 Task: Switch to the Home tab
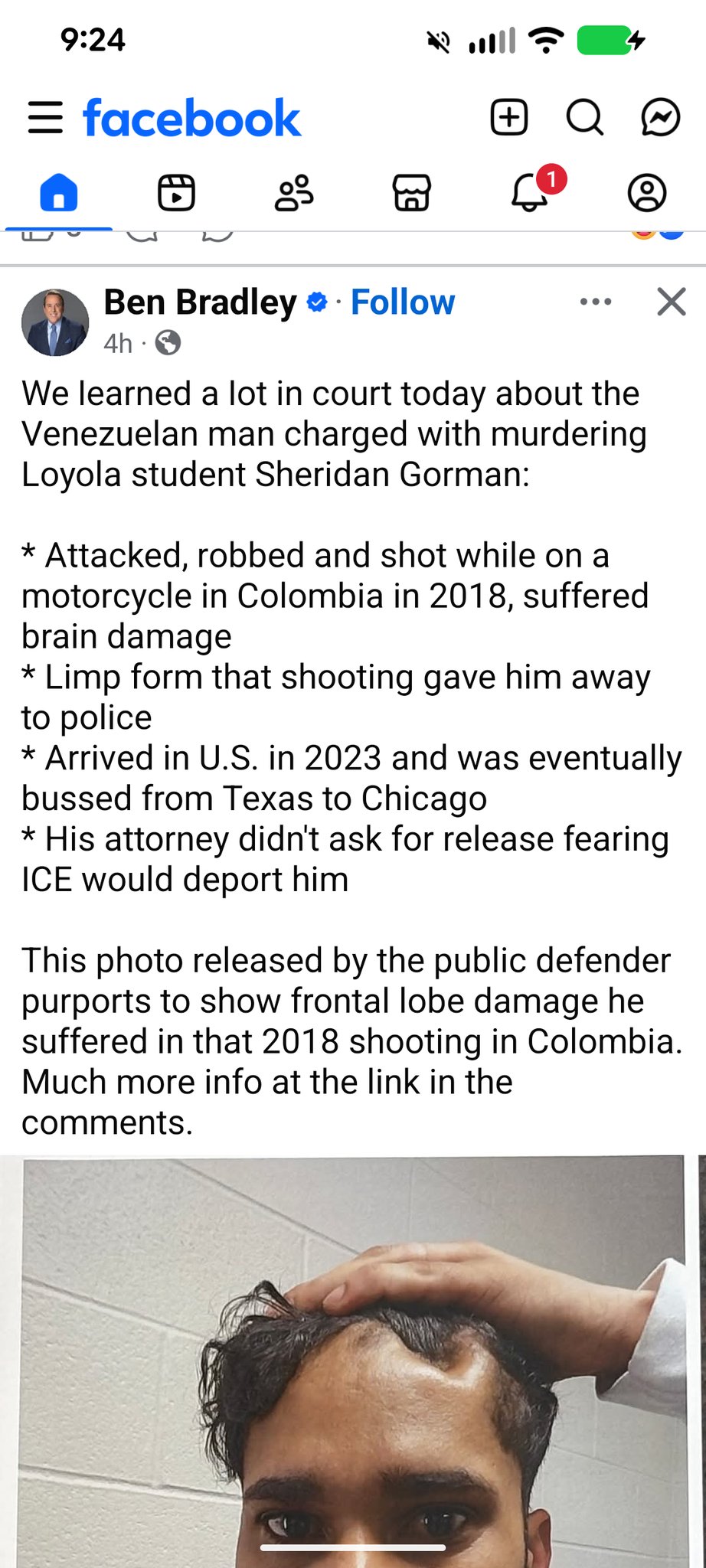tap(59, 192)
